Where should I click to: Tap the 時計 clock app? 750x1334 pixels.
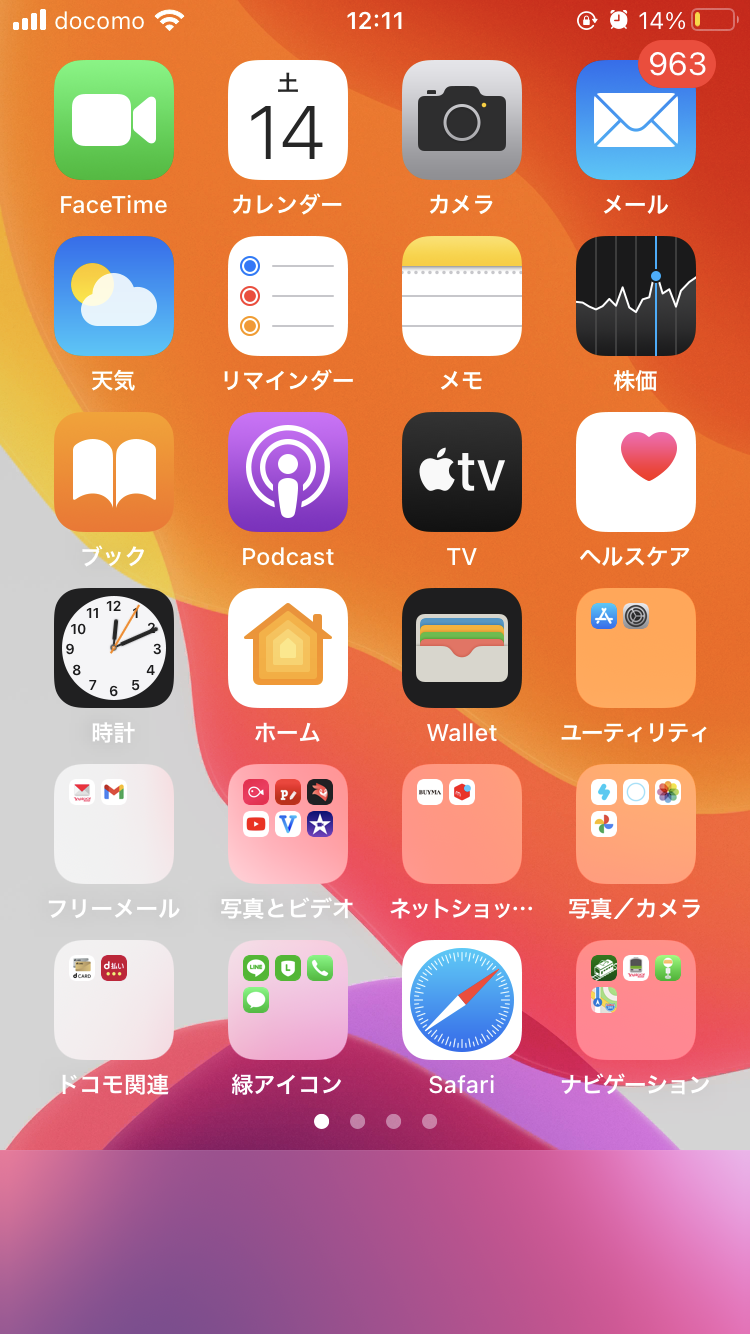tap(114, 648)
